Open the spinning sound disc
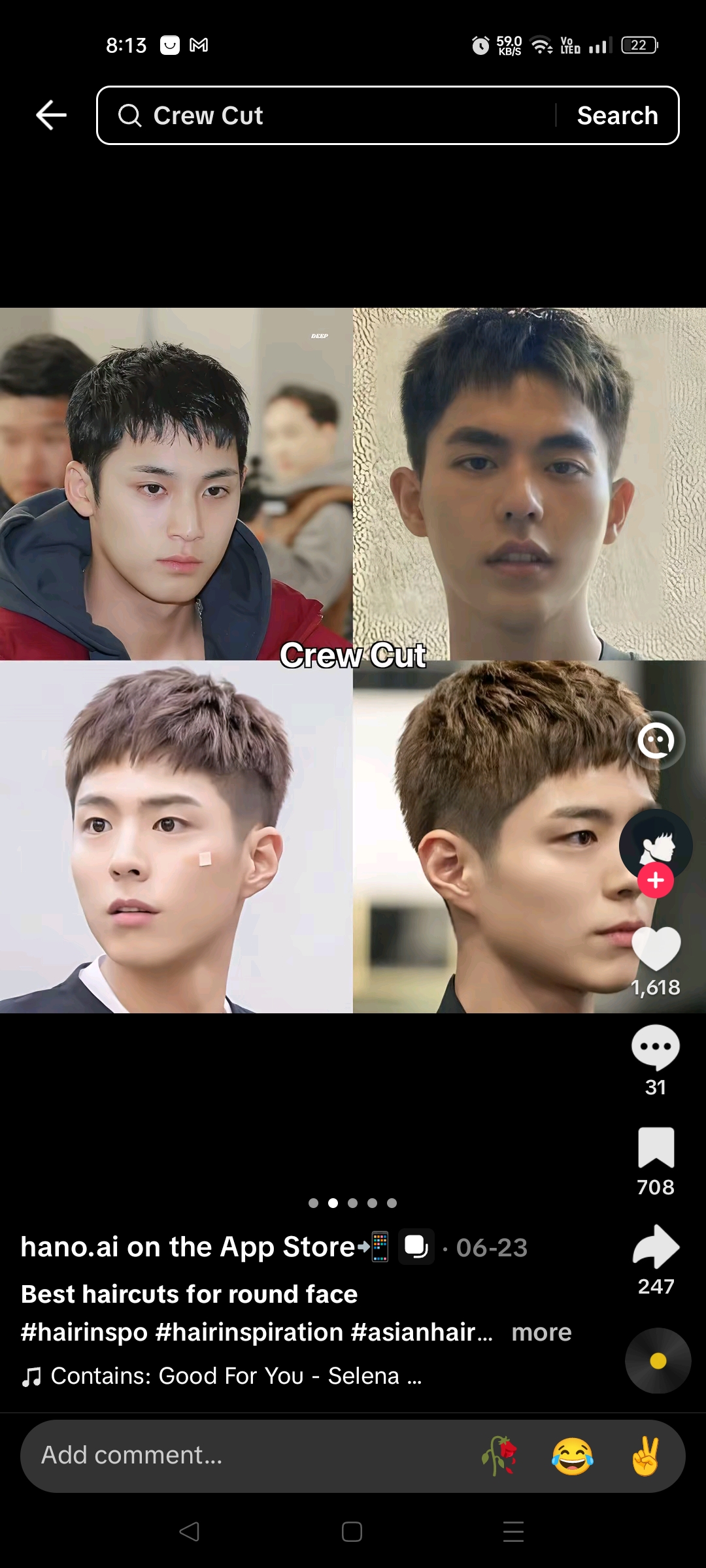The image size is (706, 1568). tap(658, 1361)
